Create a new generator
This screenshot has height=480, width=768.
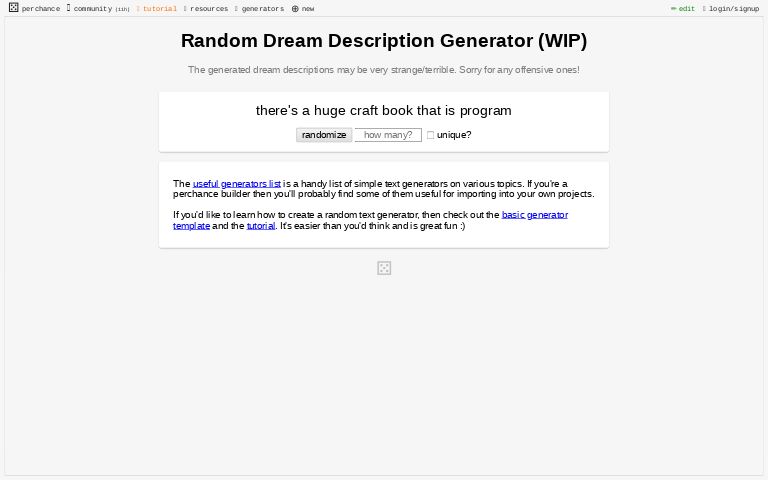pyautogui.click(x=303, y=8)
